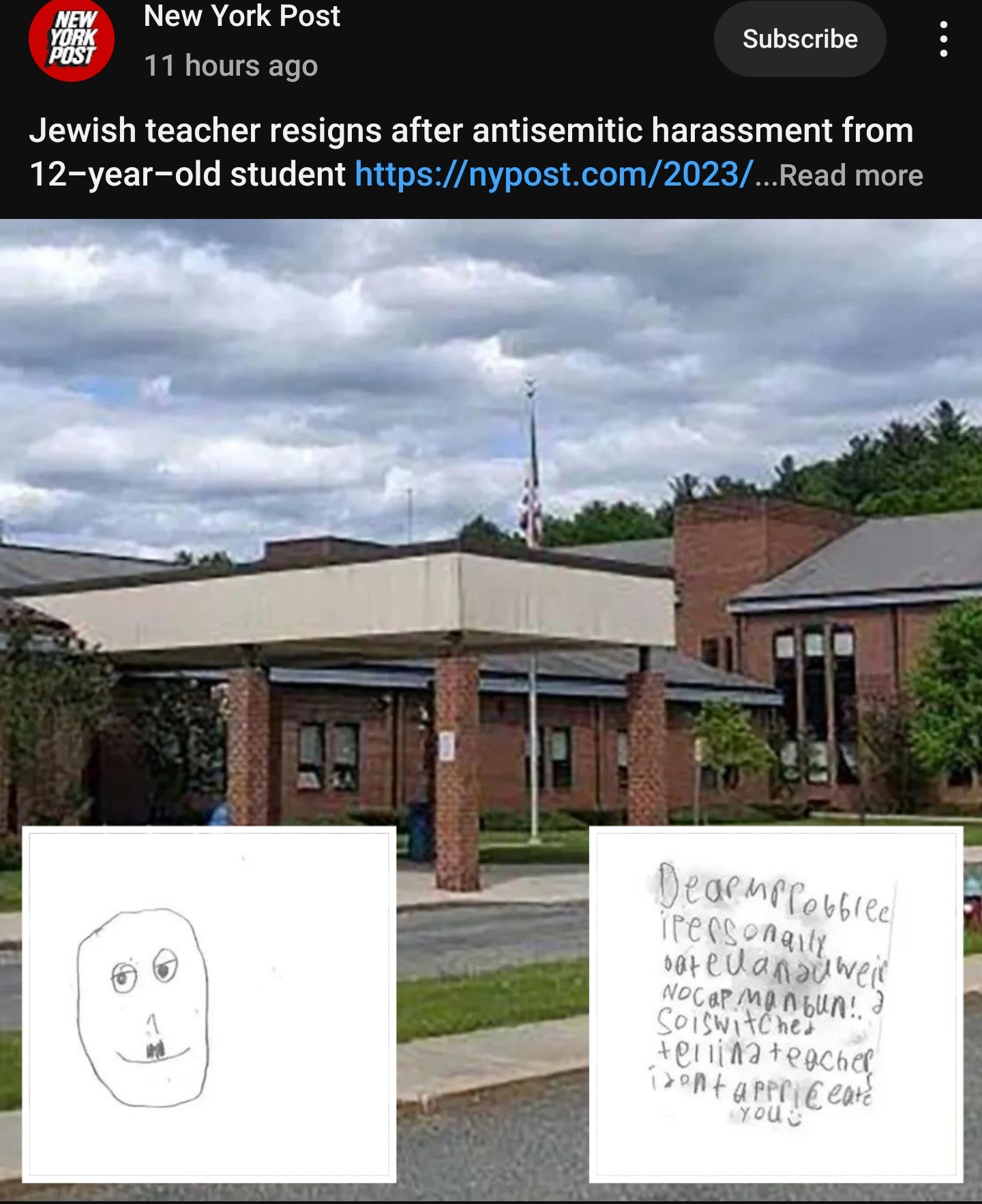This screenshot has width=982, height=1204.
Task: Open the post's three-dot overflow menu
Action: 943,40
